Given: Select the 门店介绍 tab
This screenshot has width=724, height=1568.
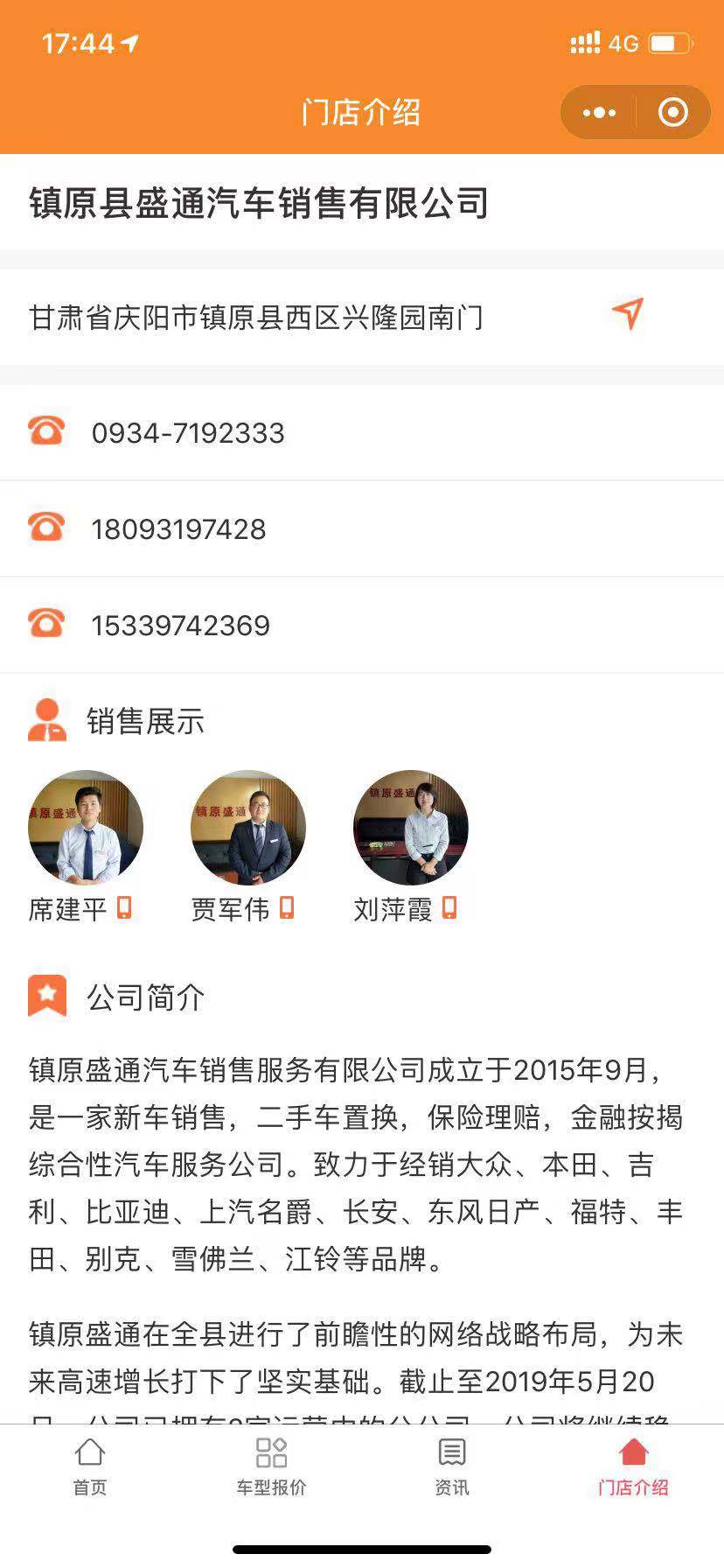Looking at the screenshot, I should (x=633, y=1466).
